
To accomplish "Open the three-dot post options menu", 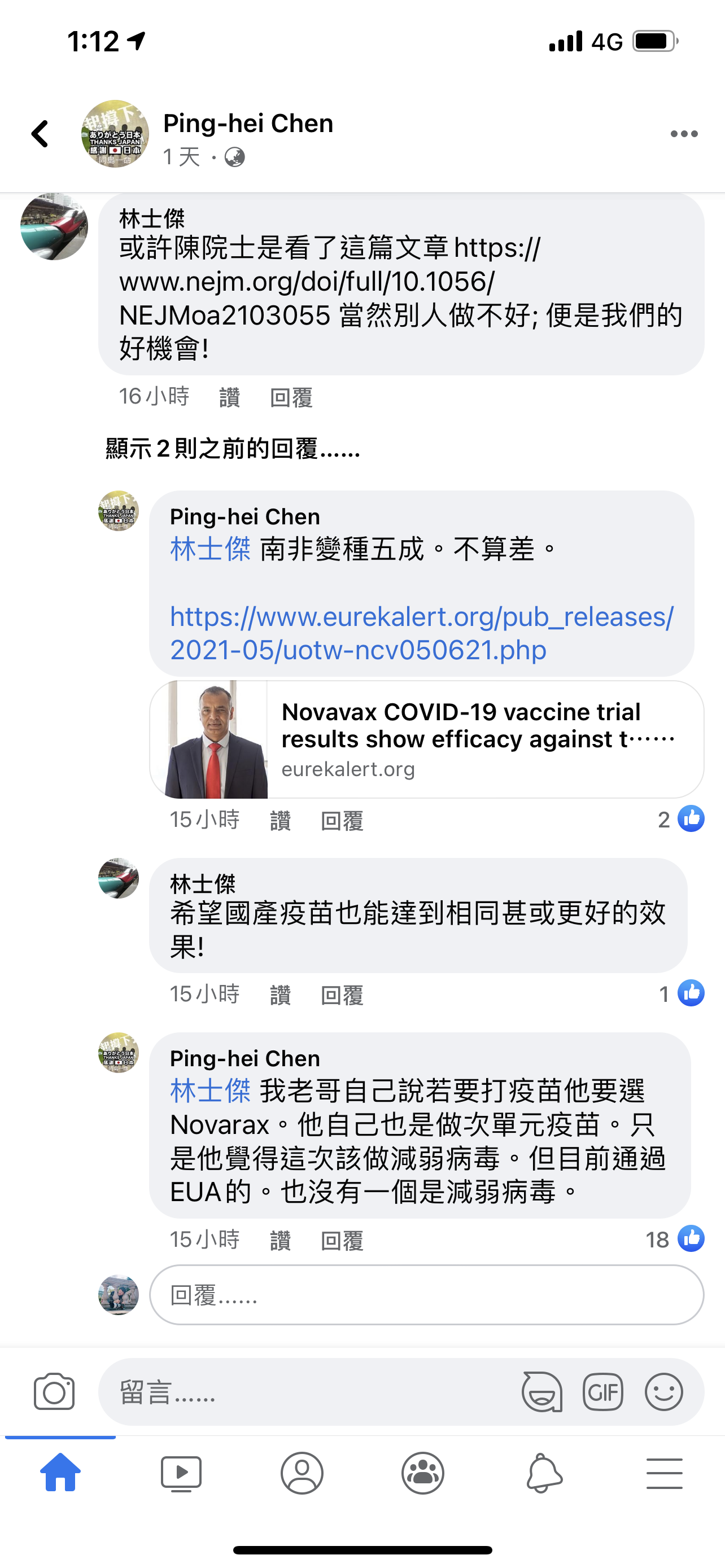I will coord(684,134).
